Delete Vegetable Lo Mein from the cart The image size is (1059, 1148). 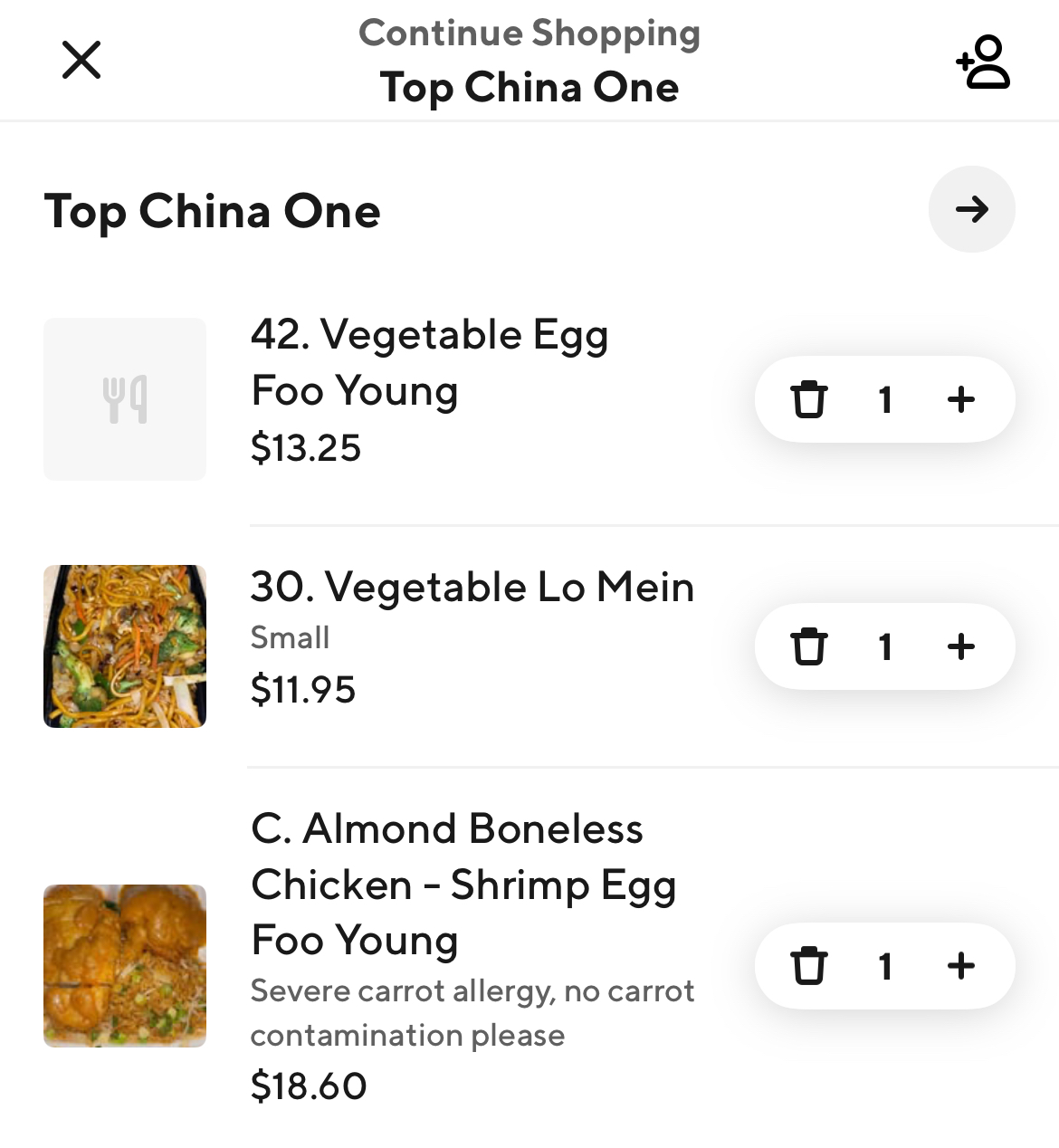tap(808, 646)
